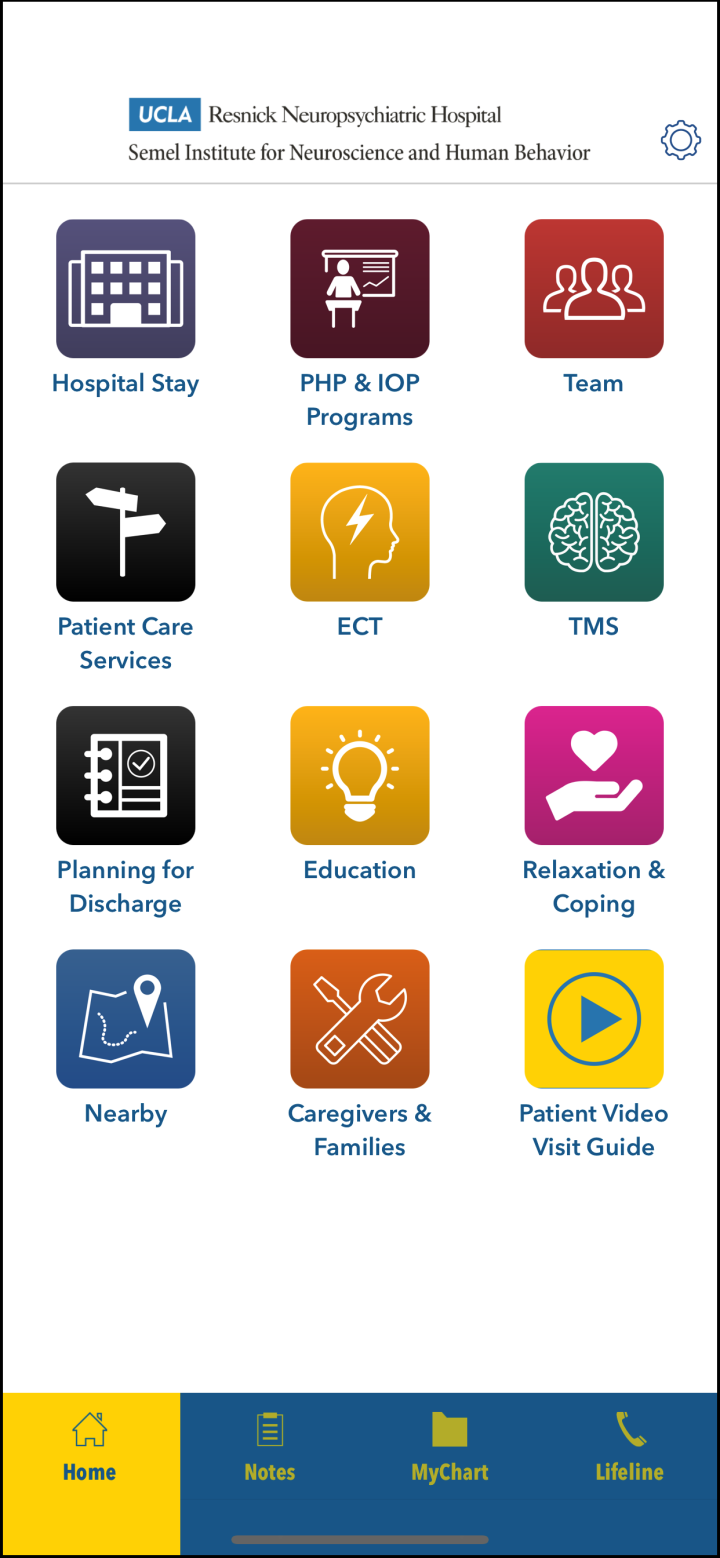Click the Hospital Stay label text
The image size is (720, 1558).
pyautogui.click(x=125, y=382)
